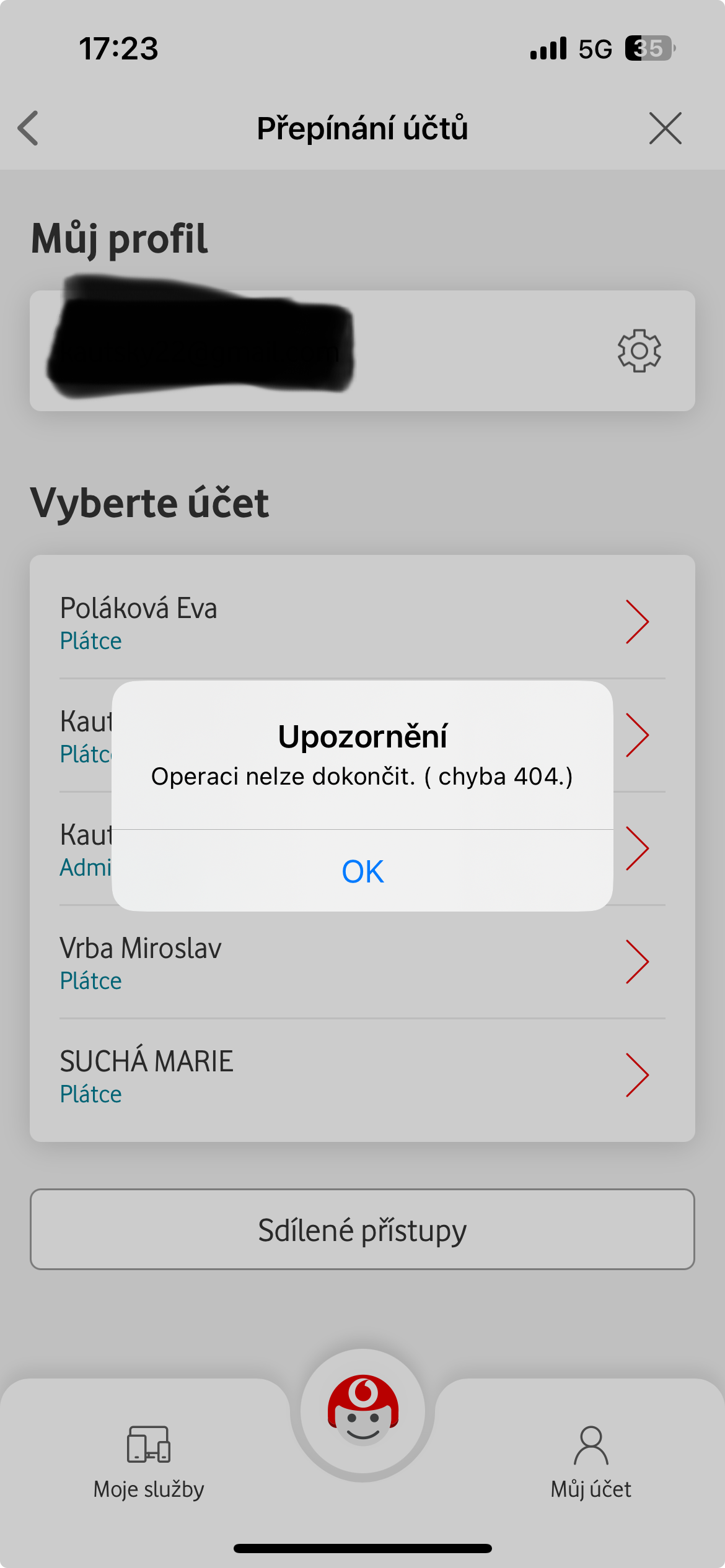Open Sdílené přístupy
The height and width of the screenshot is (1568, 725).
point(362,1229)
